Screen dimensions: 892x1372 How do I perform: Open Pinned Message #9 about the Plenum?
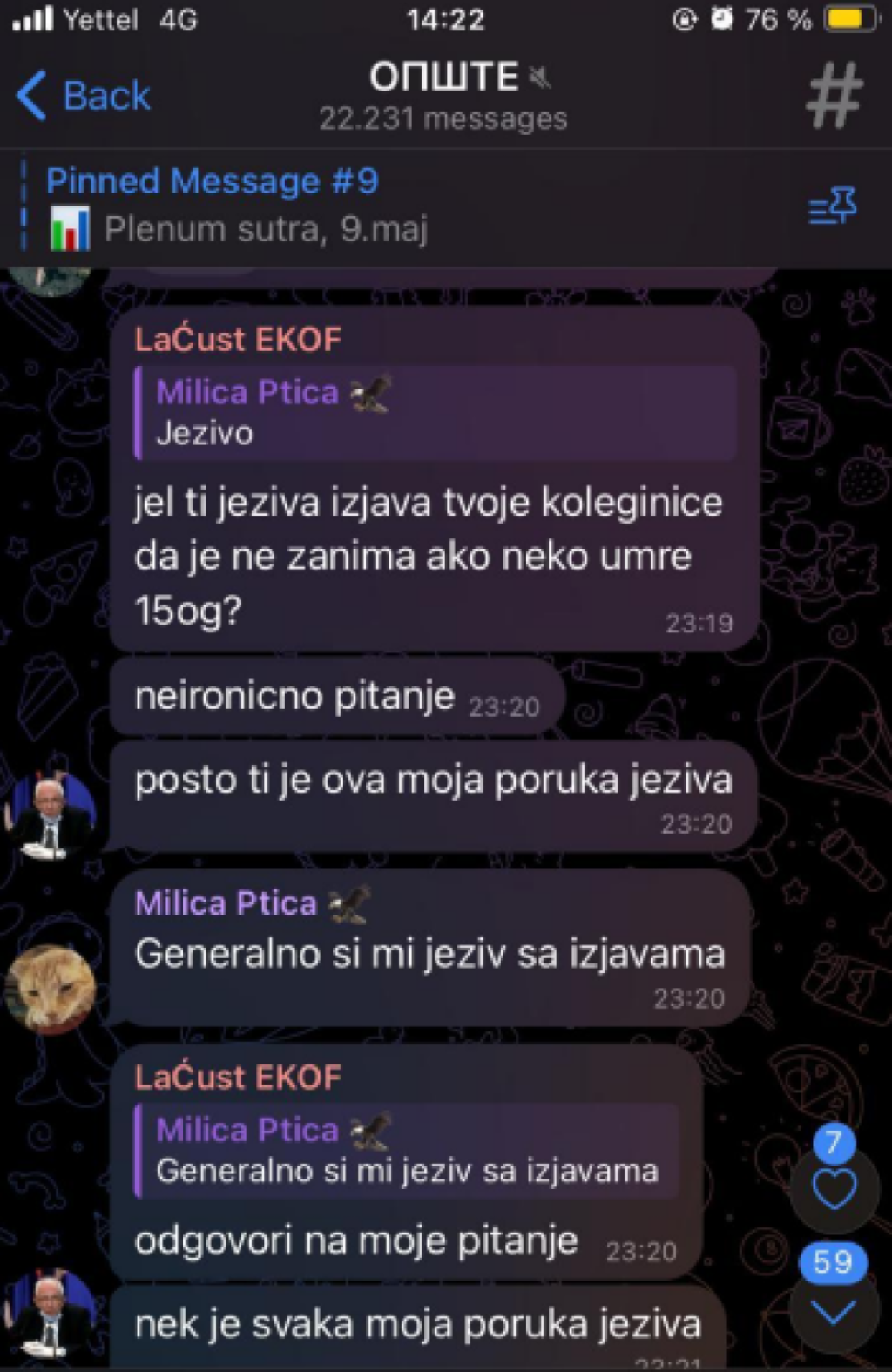tap(237, 206)
